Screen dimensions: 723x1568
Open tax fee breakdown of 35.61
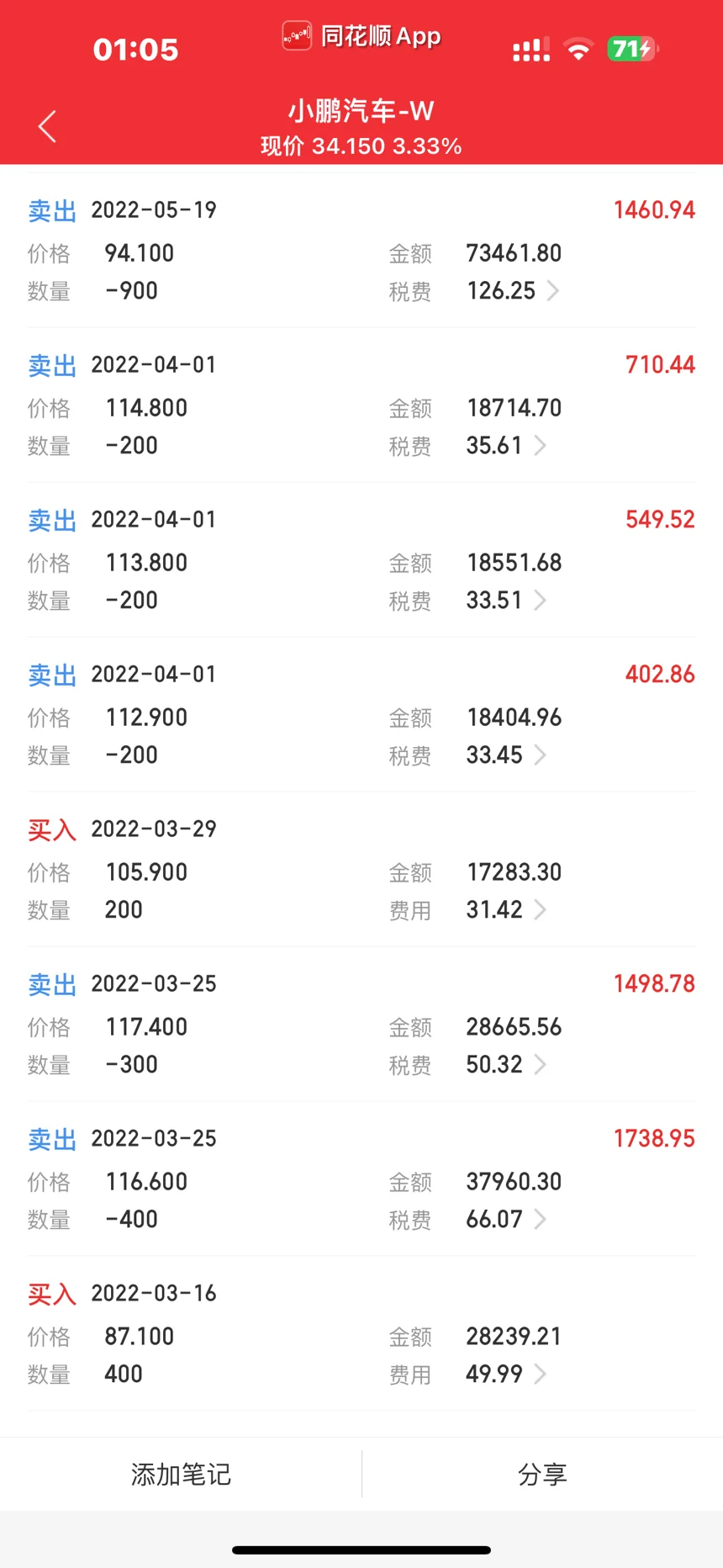click(540, 446)
